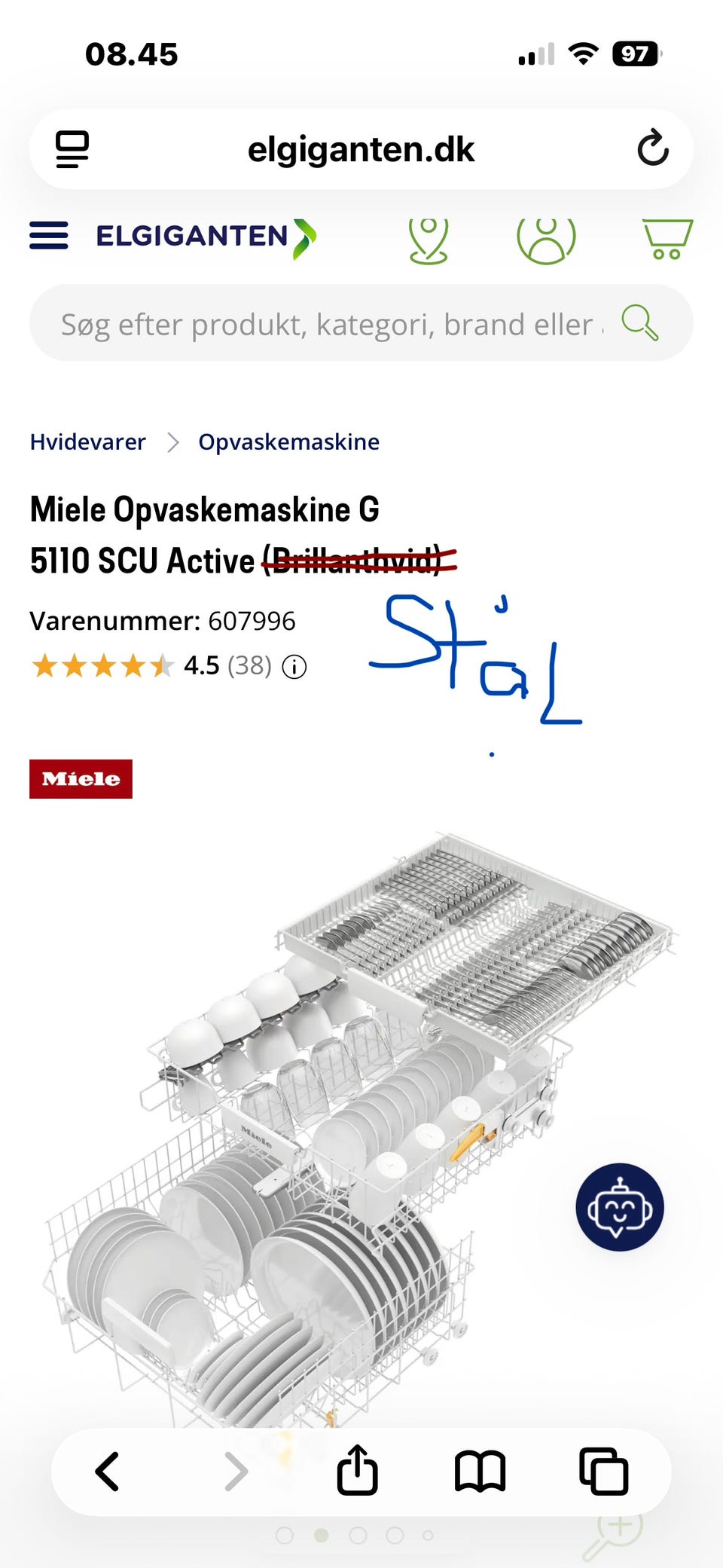This screenshot has height=1568, width=723.
Task: Open the shopping cart icon
Action: tap(666, 237)
